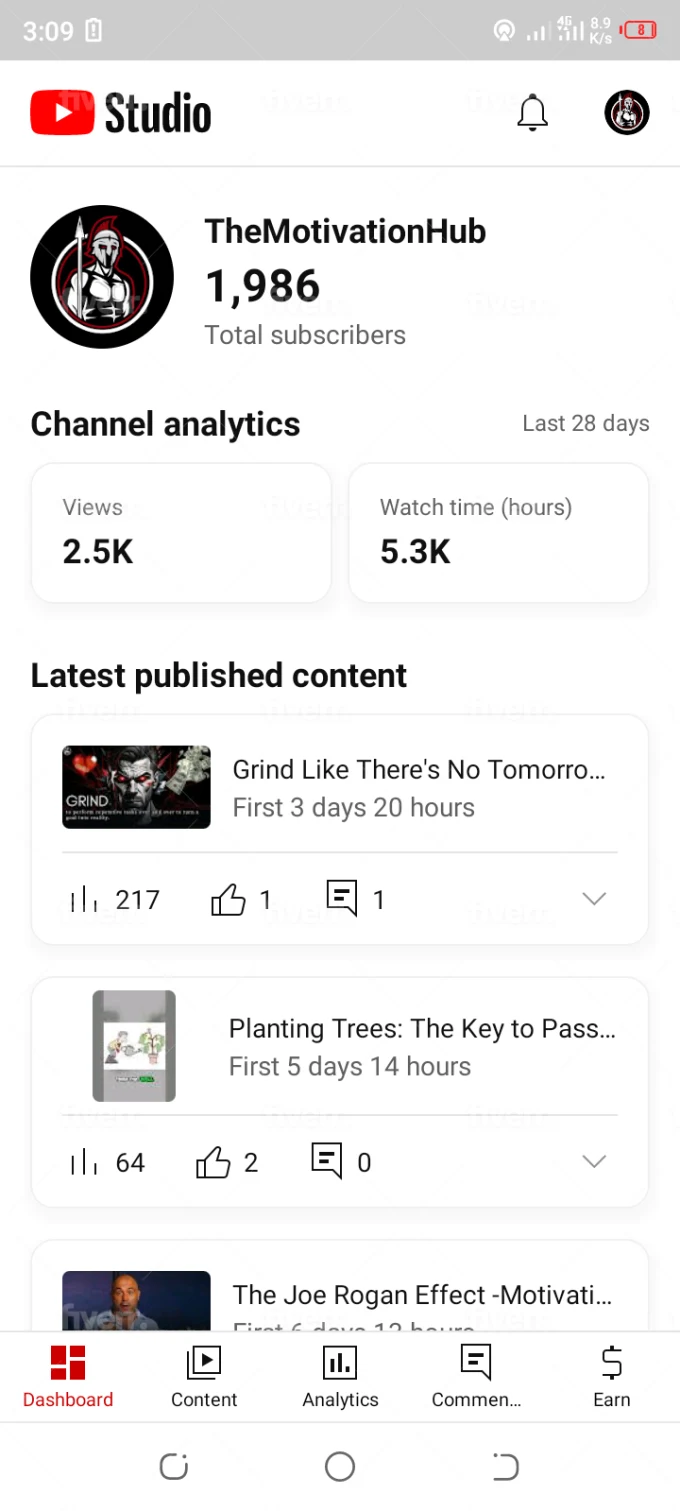Go back with the system back button
Viewport: 680px width, 1511px height.
tap(505, 1467)
